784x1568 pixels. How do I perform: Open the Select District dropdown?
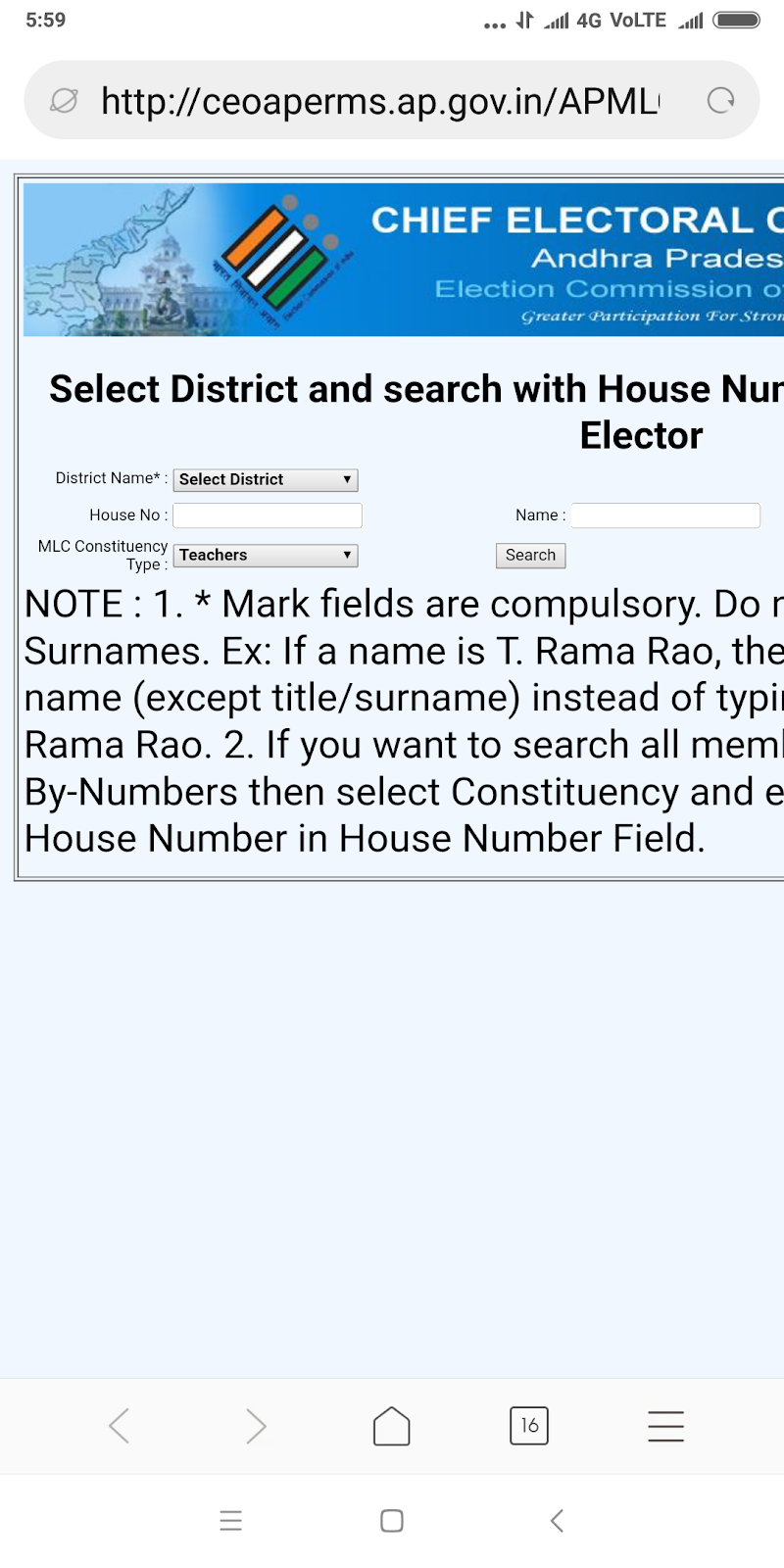[x=266, y=479]
